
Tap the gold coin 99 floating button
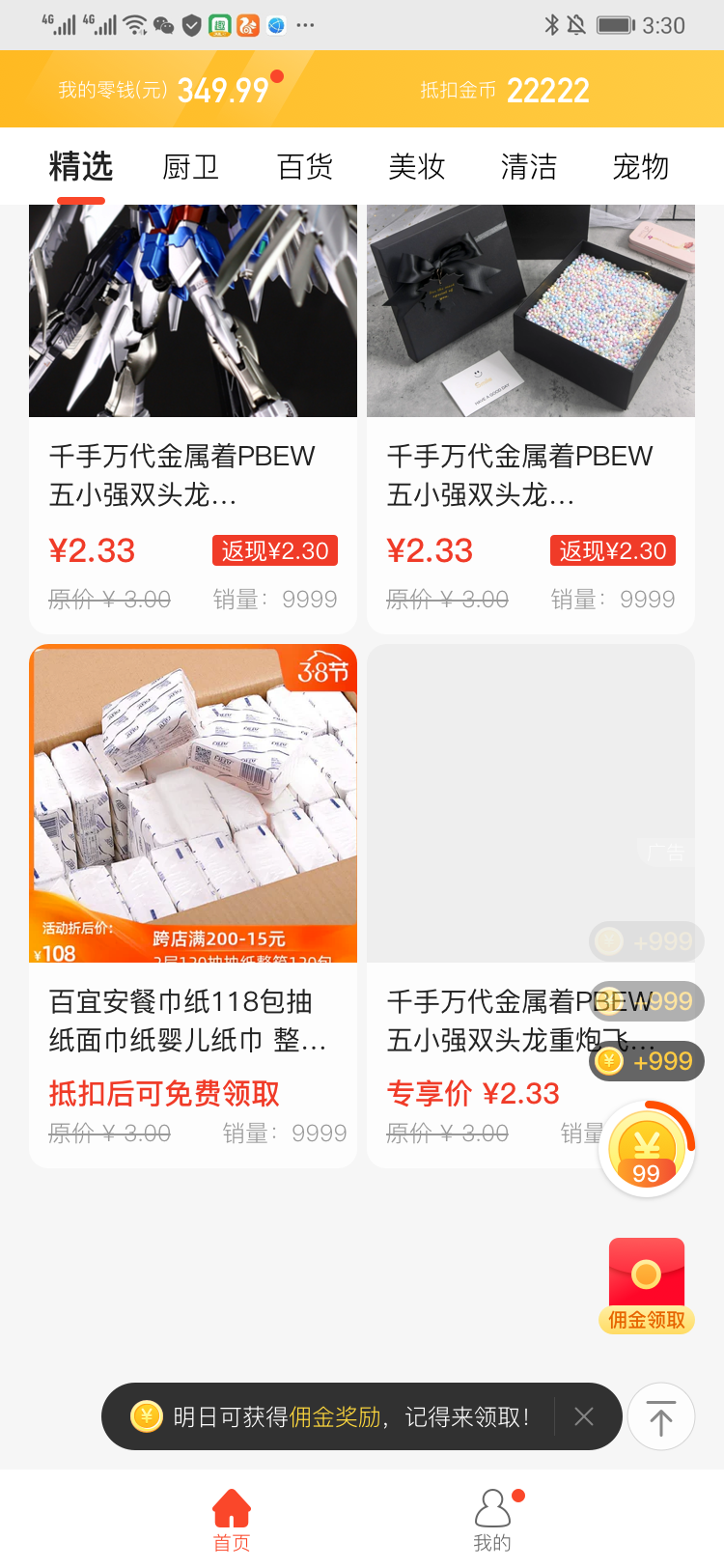(646, 1151)
